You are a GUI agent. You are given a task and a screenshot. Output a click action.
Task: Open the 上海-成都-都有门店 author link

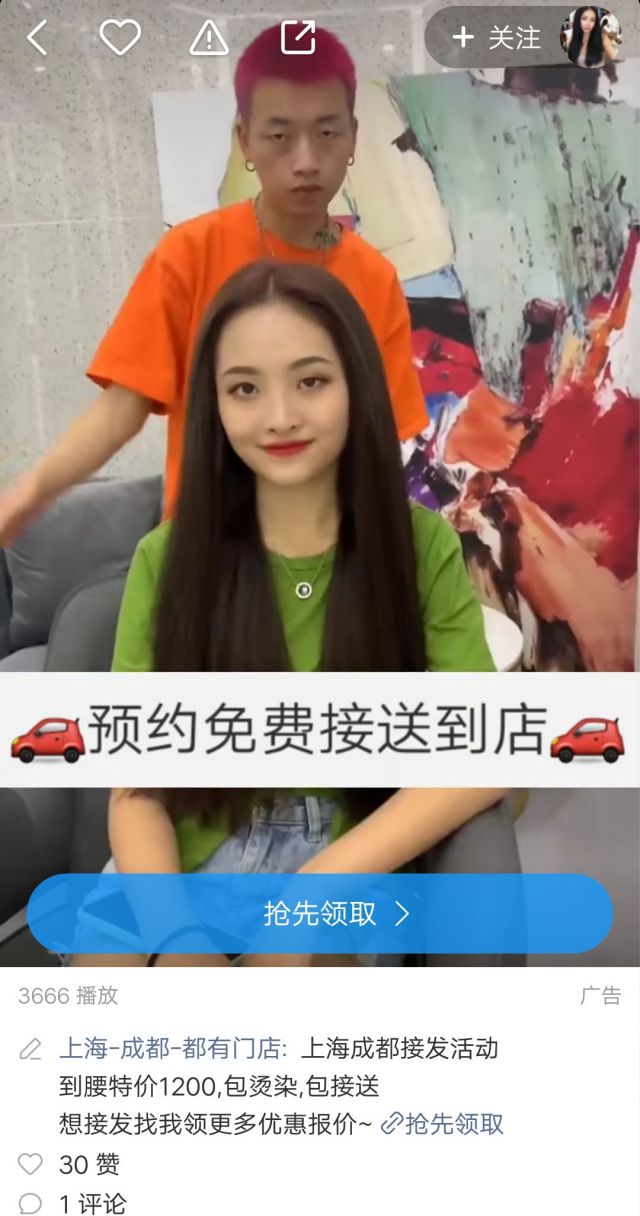click(x=173, y=1048)
